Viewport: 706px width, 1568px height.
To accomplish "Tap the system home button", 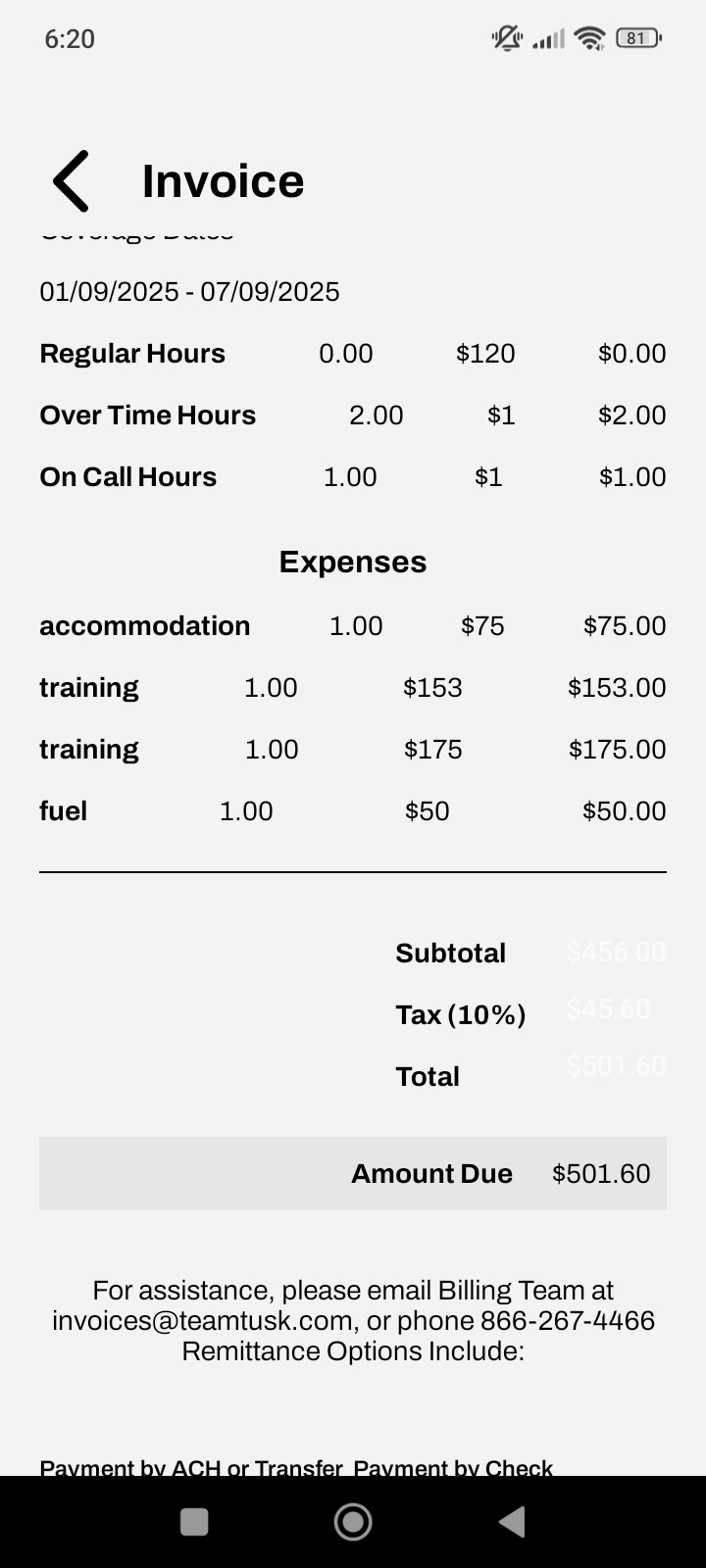I will tap(353, 1521).
